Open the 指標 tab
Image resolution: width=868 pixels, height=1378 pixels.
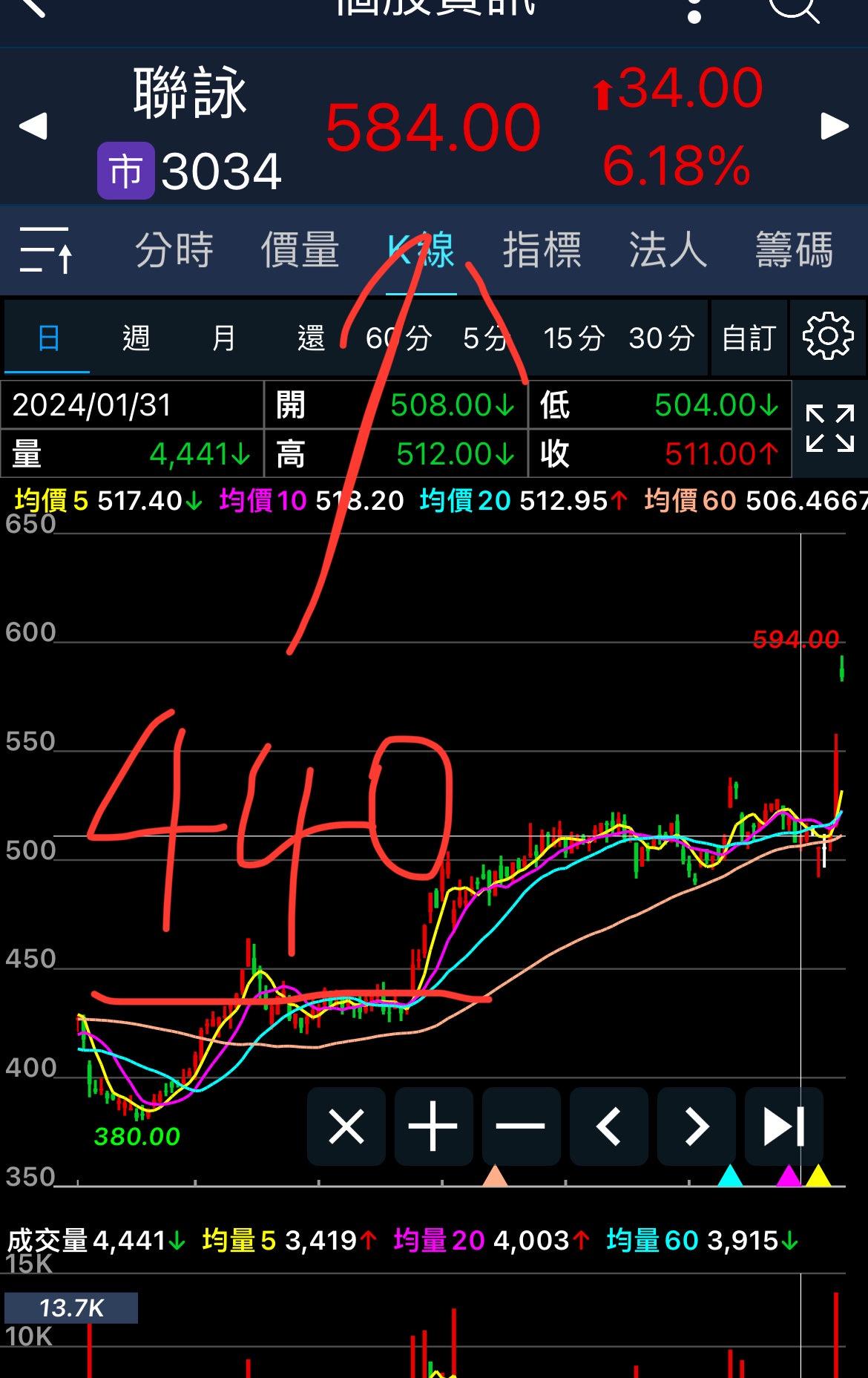(x=542, y=250)
